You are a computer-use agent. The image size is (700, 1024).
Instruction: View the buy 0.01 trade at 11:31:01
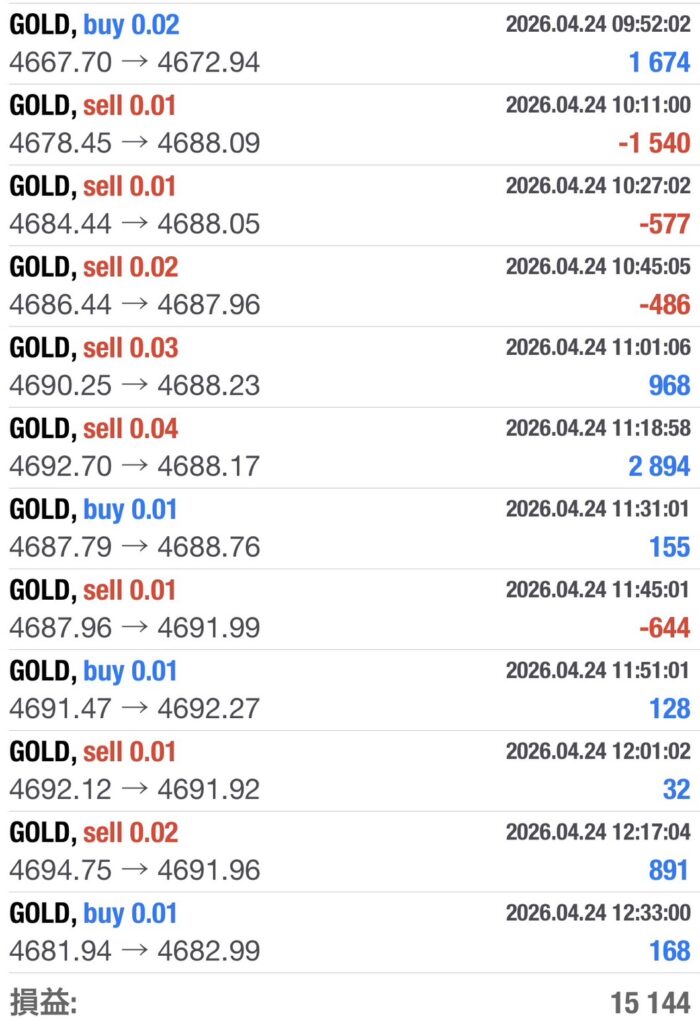tap(350, 529)
